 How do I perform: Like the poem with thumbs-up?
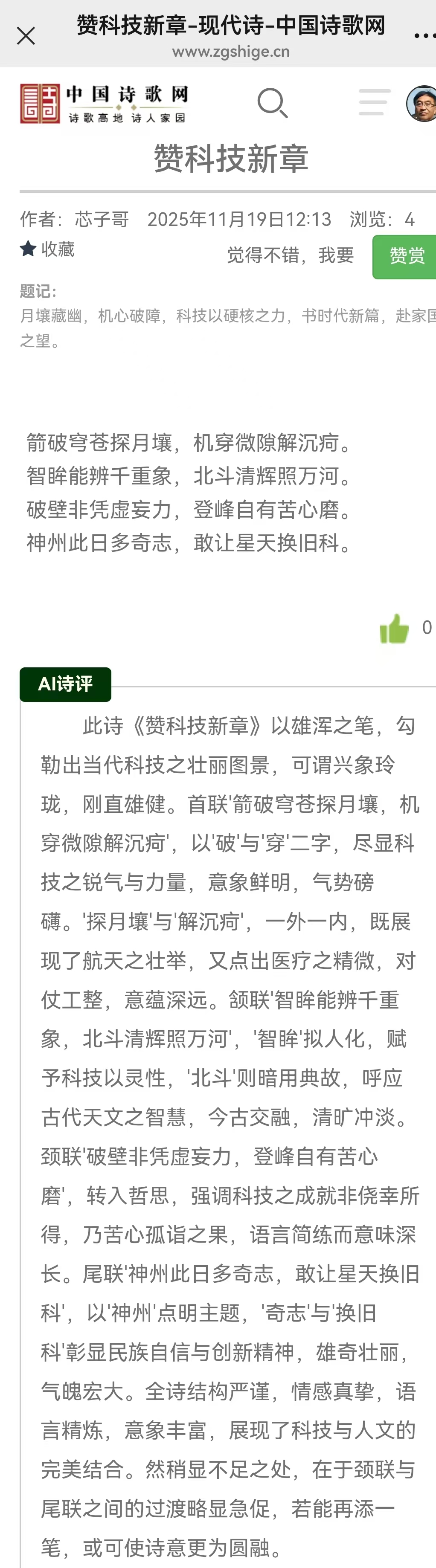395,628
